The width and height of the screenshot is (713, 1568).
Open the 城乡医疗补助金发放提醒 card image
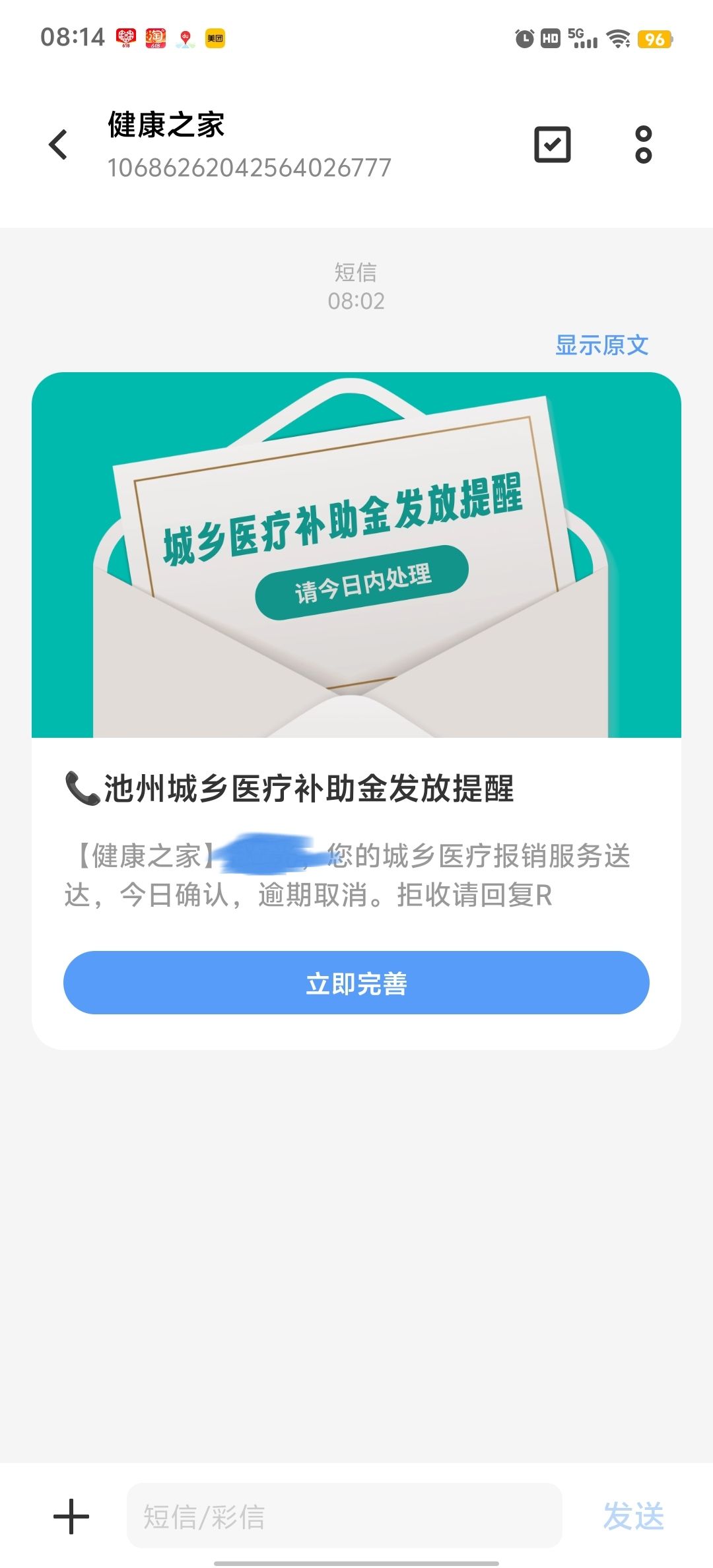[356, 554]
